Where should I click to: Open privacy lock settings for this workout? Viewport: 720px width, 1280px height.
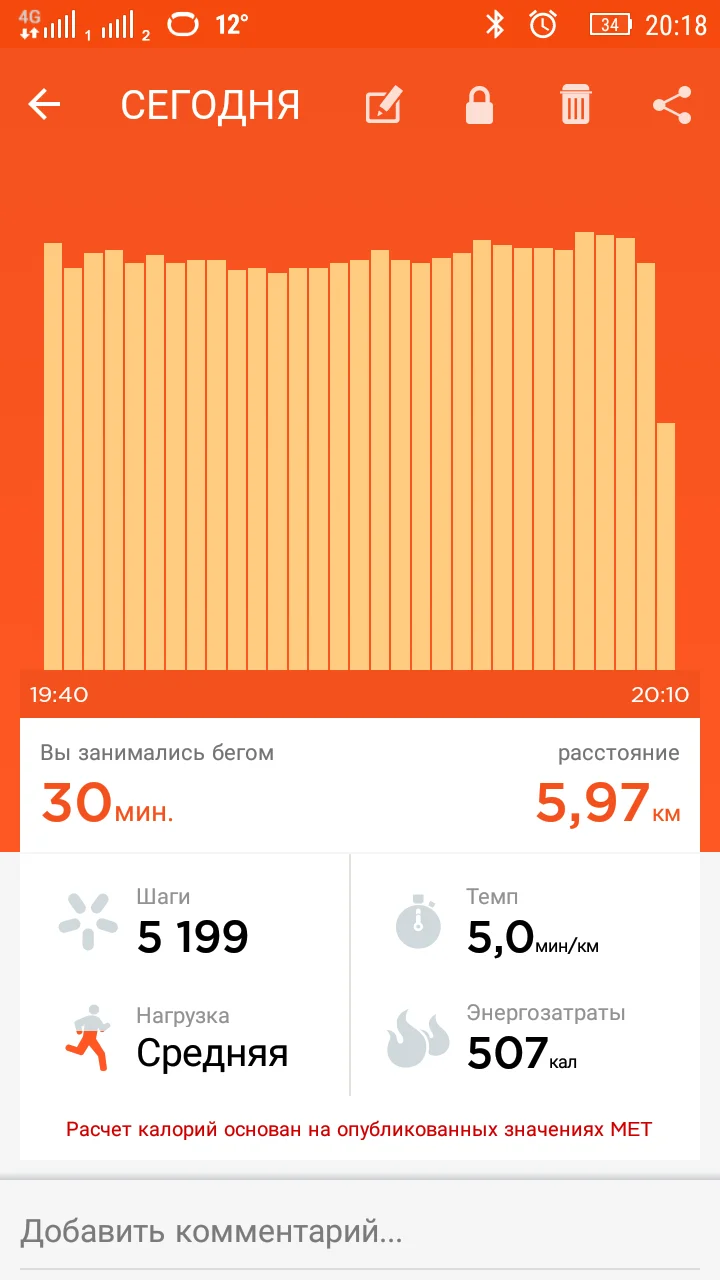(x=480, y=104)
